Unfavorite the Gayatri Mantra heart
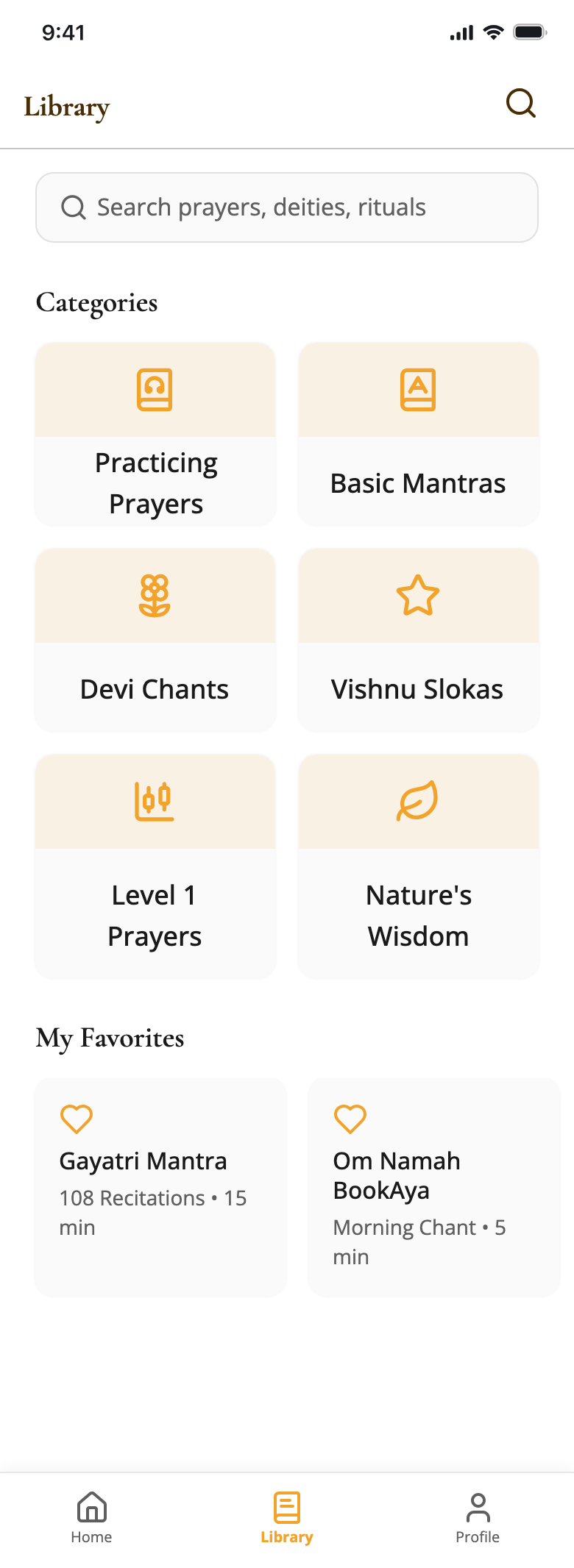 coord(76,1118)
